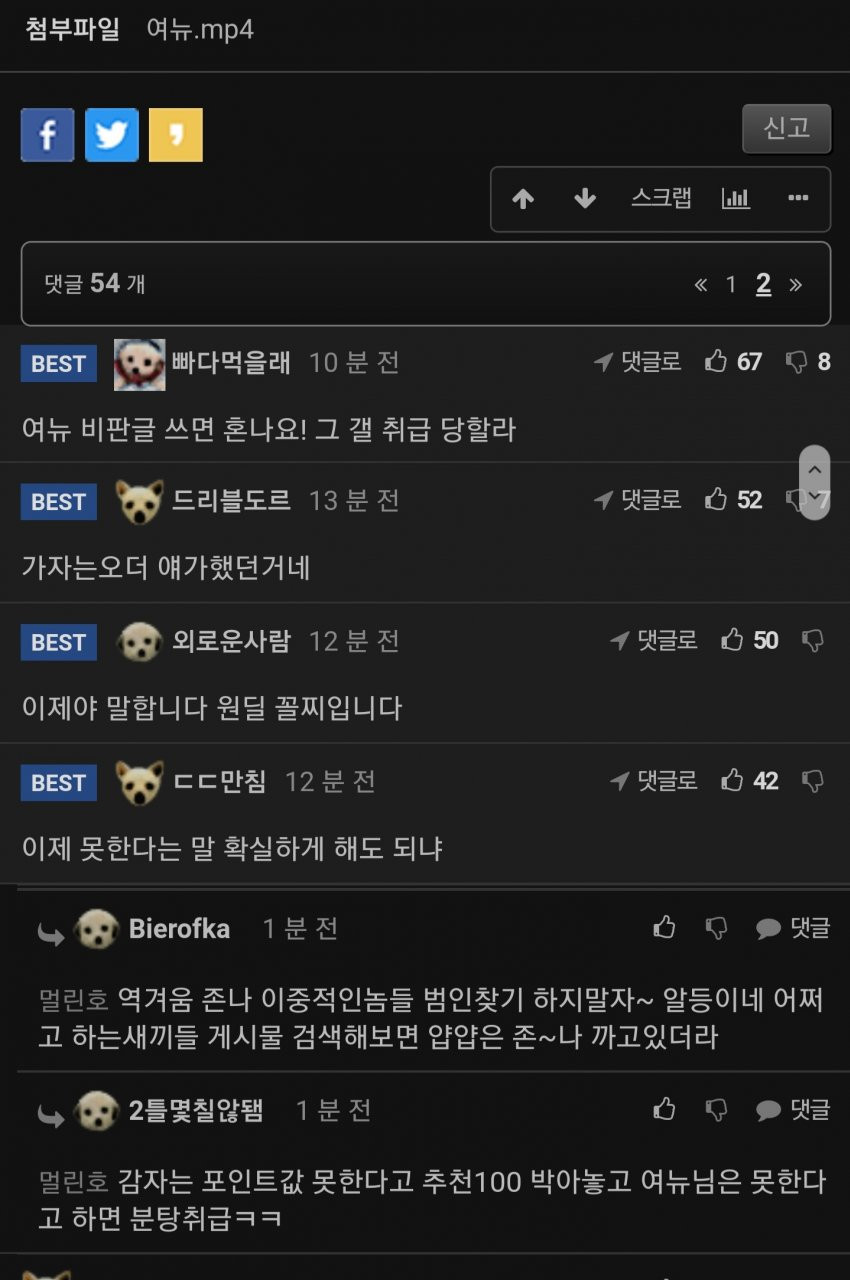Viewport: 850px width, 1280px height.
Task: Jump to previous comment pages arrow
Action: pyautogui.click(x=701, y=285)
